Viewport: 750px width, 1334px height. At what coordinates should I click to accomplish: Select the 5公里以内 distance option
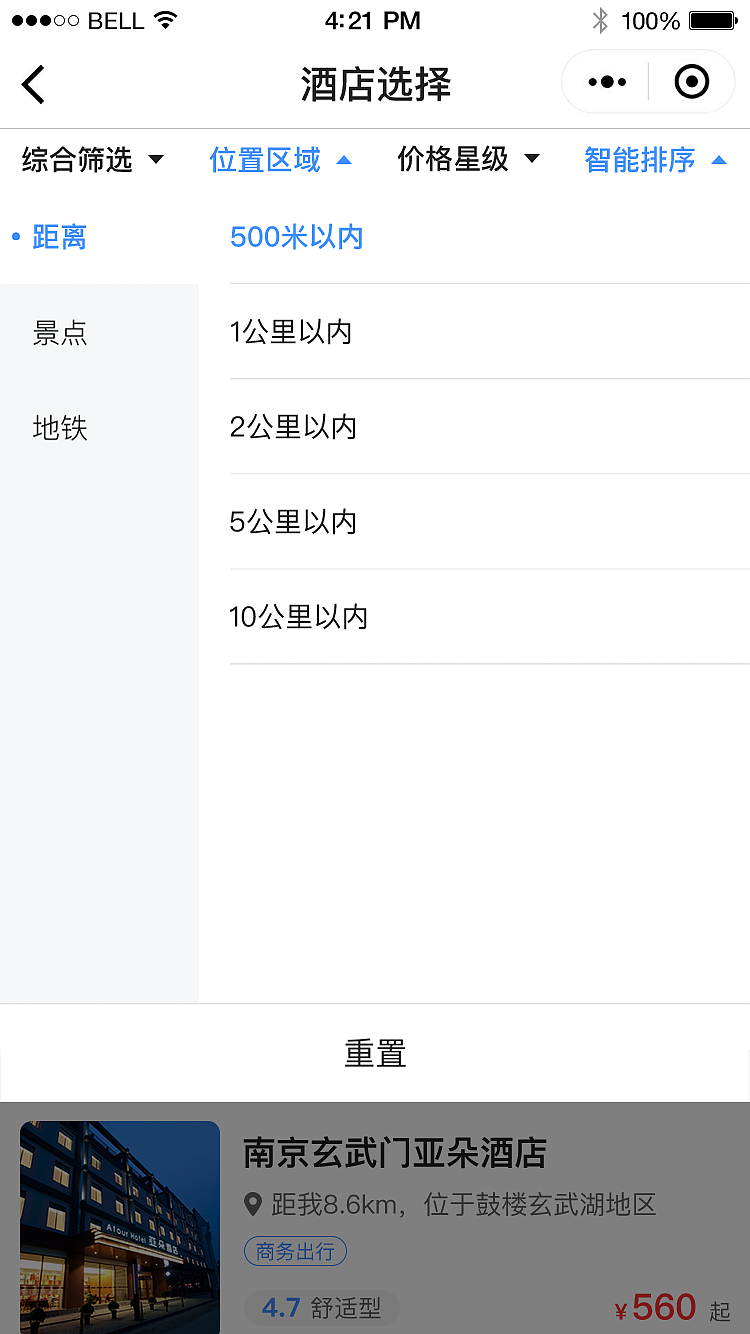(x=290, y=522)
